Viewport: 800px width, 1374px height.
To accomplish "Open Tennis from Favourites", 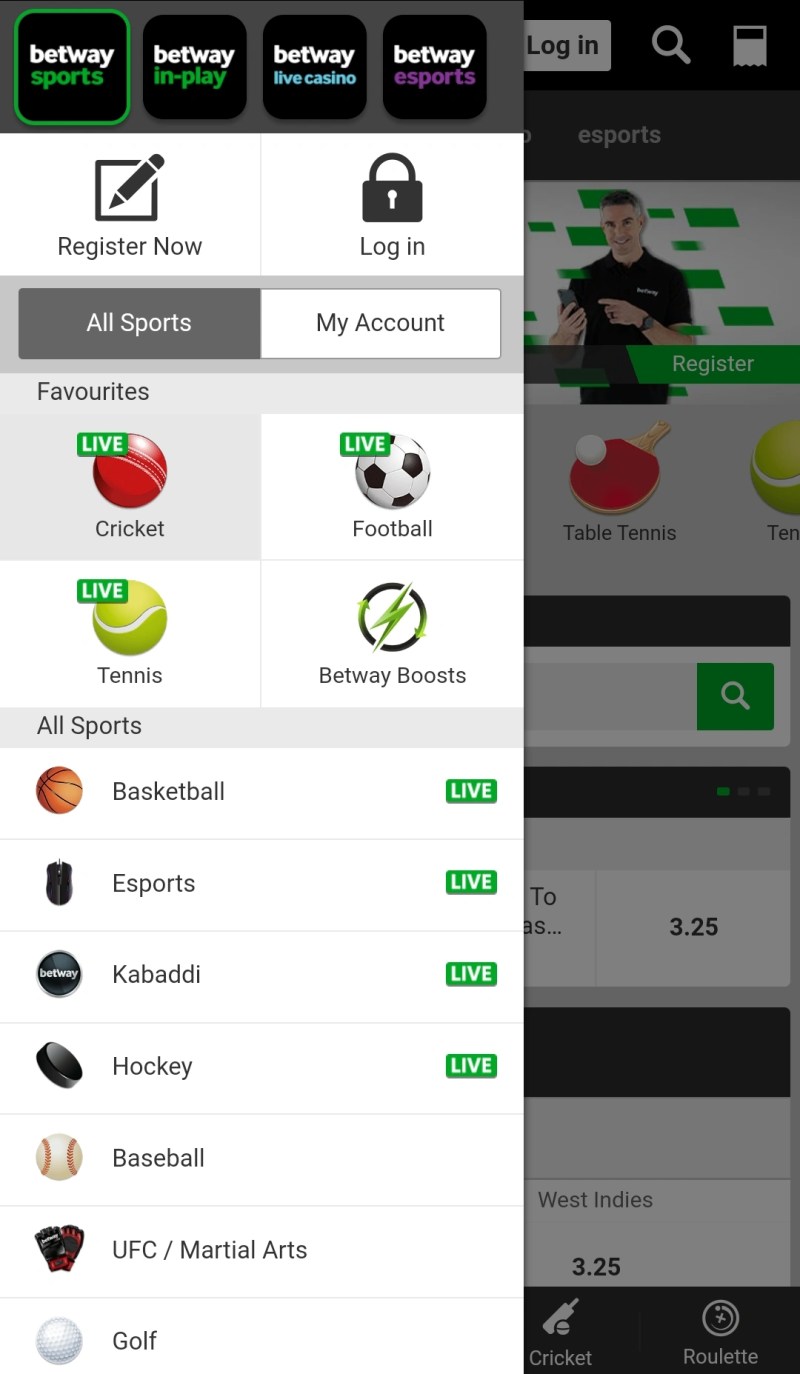I will click(130, 634).
